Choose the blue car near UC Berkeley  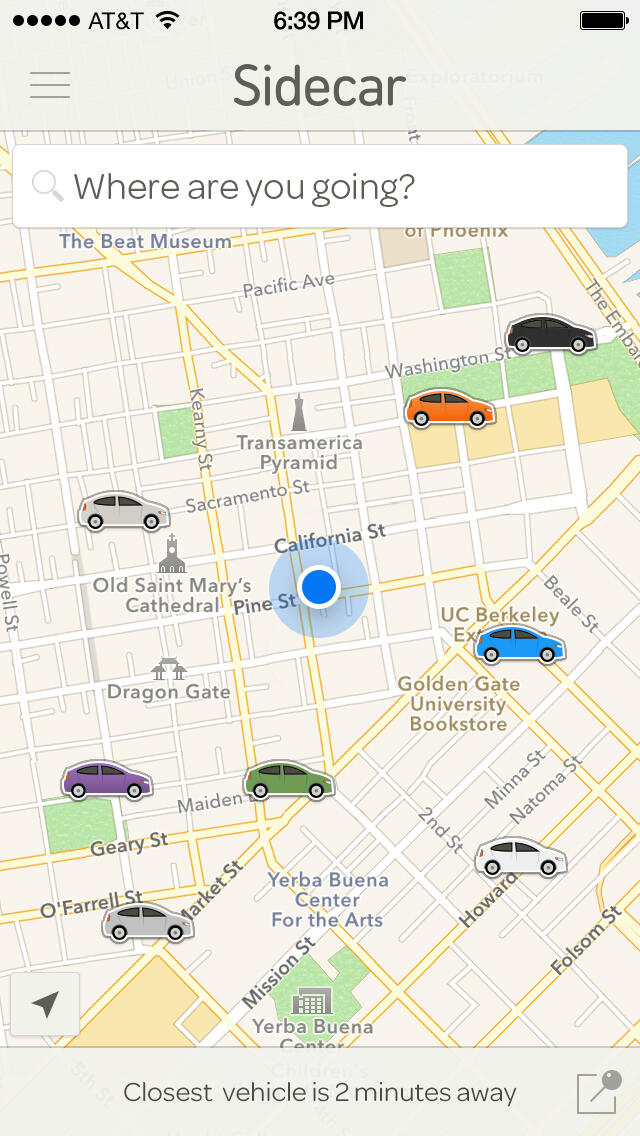pos(520,645)
